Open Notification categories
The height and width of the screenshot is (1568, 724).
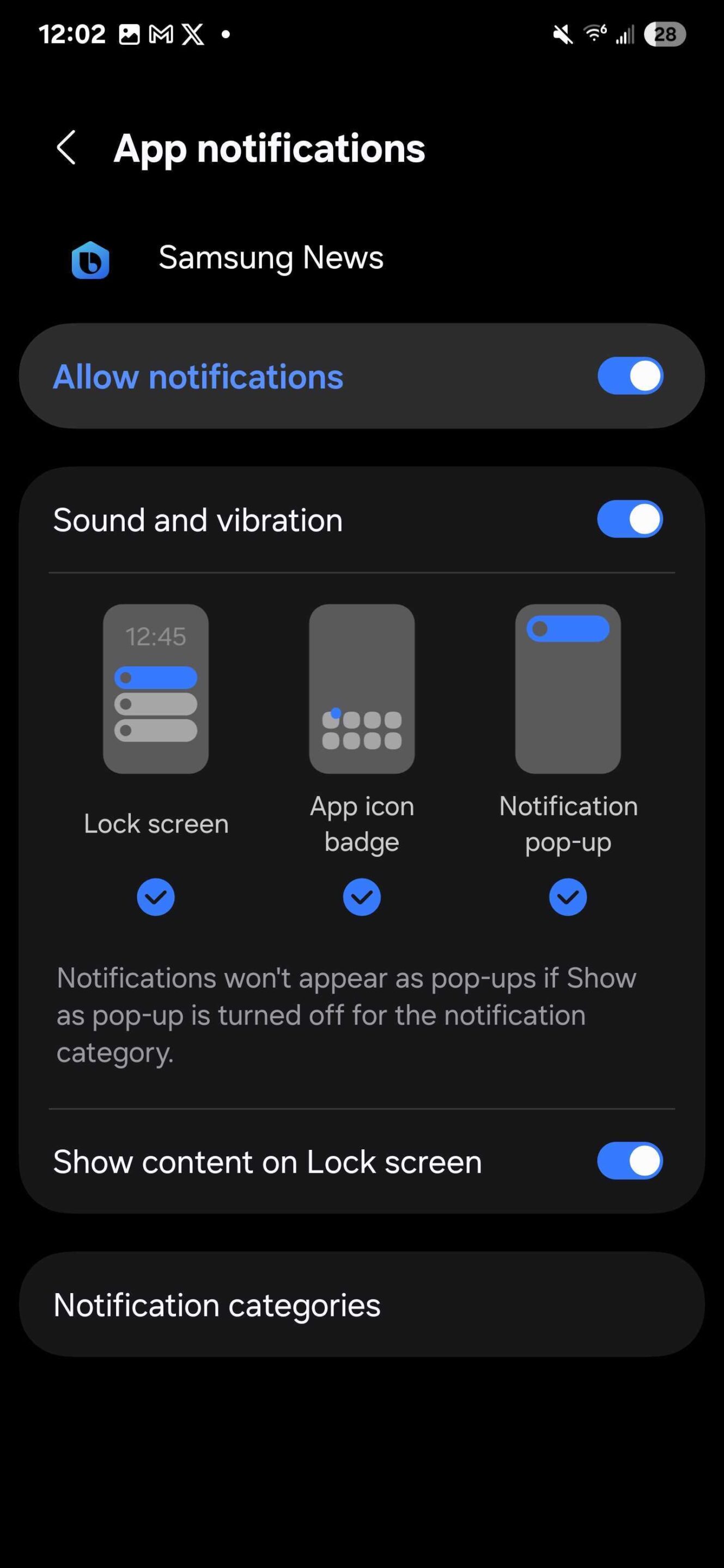click(x=362, y=1304)
